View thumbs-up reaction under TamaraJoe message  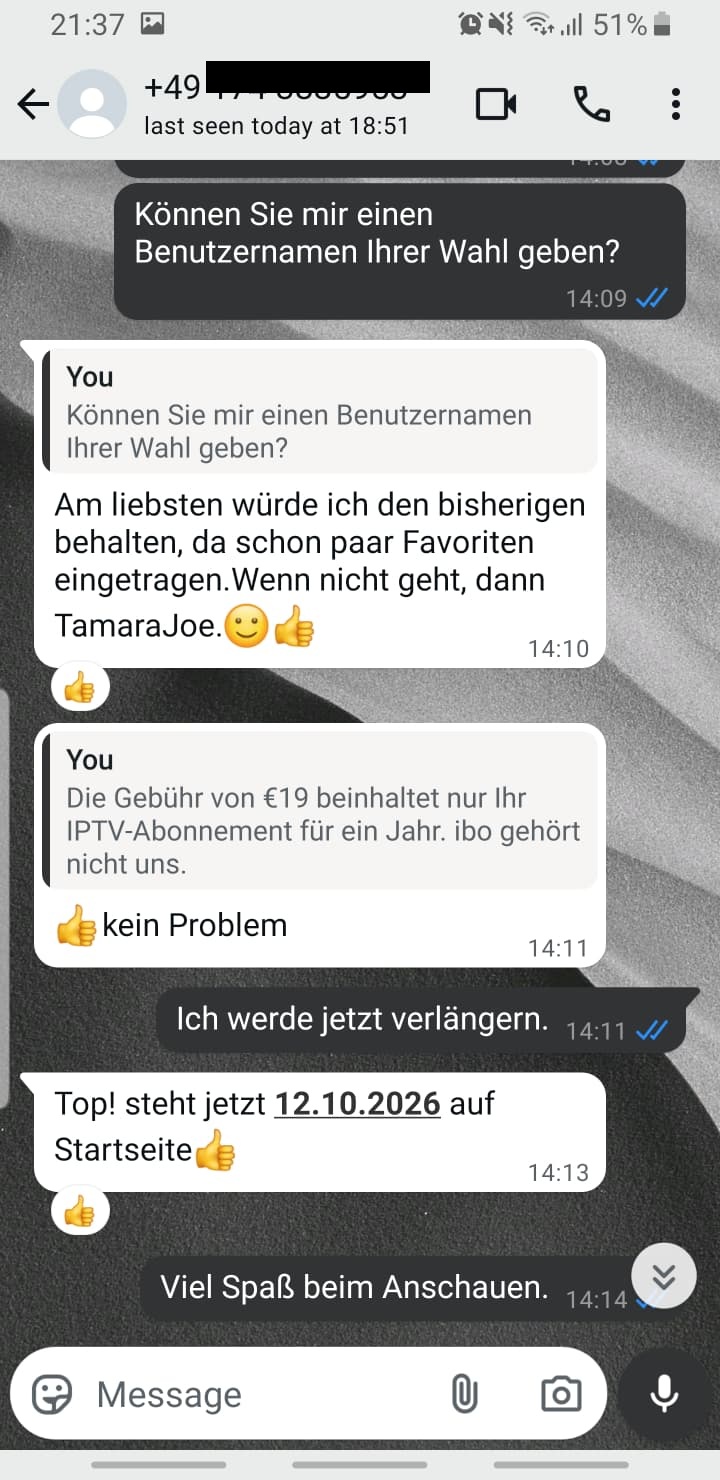pyautogui.click(x=80, y=688)
